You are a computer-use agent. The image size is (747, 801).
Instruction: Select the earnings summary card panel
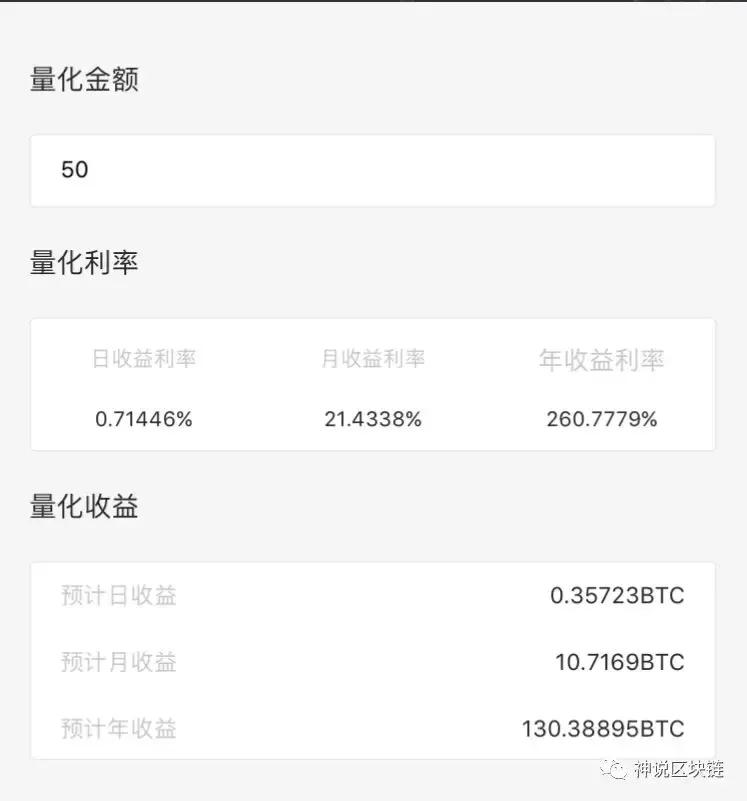373,662
